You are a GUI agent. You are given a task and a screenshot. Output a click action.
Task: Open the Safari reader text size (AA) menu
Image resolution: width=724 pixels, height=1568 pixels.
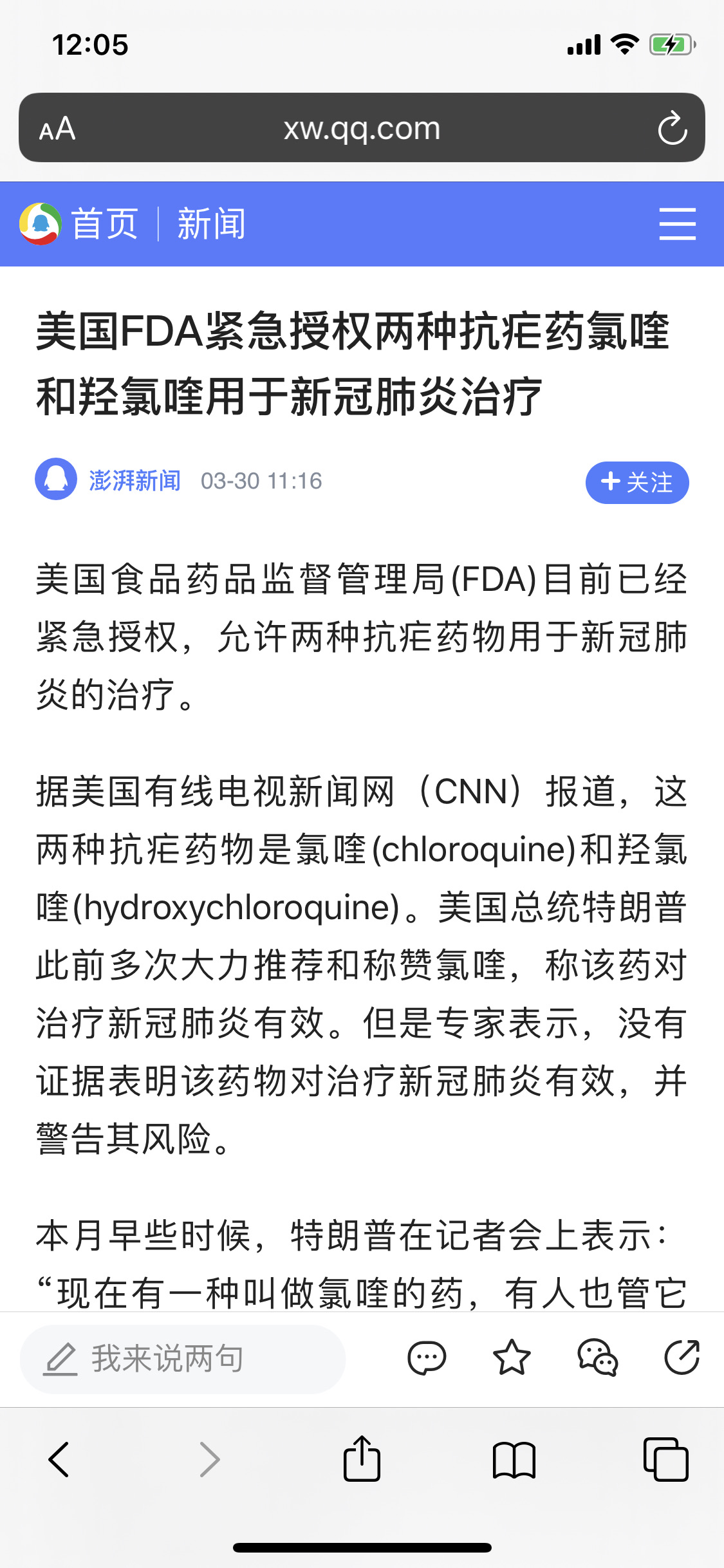pos(57,129)
